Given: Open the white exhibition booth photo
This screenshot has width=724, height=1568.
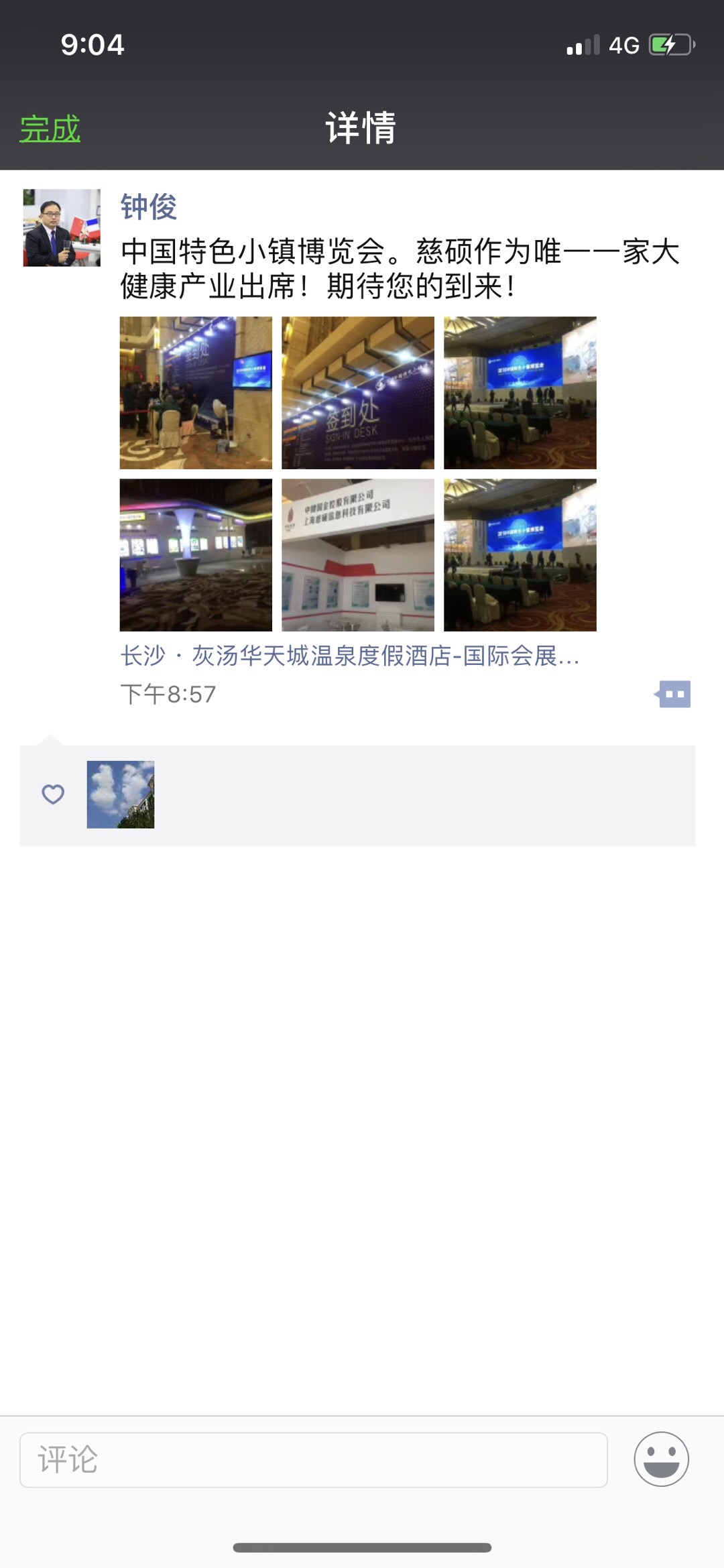Looking at the screenshot, I should click(x=358, y=555).
